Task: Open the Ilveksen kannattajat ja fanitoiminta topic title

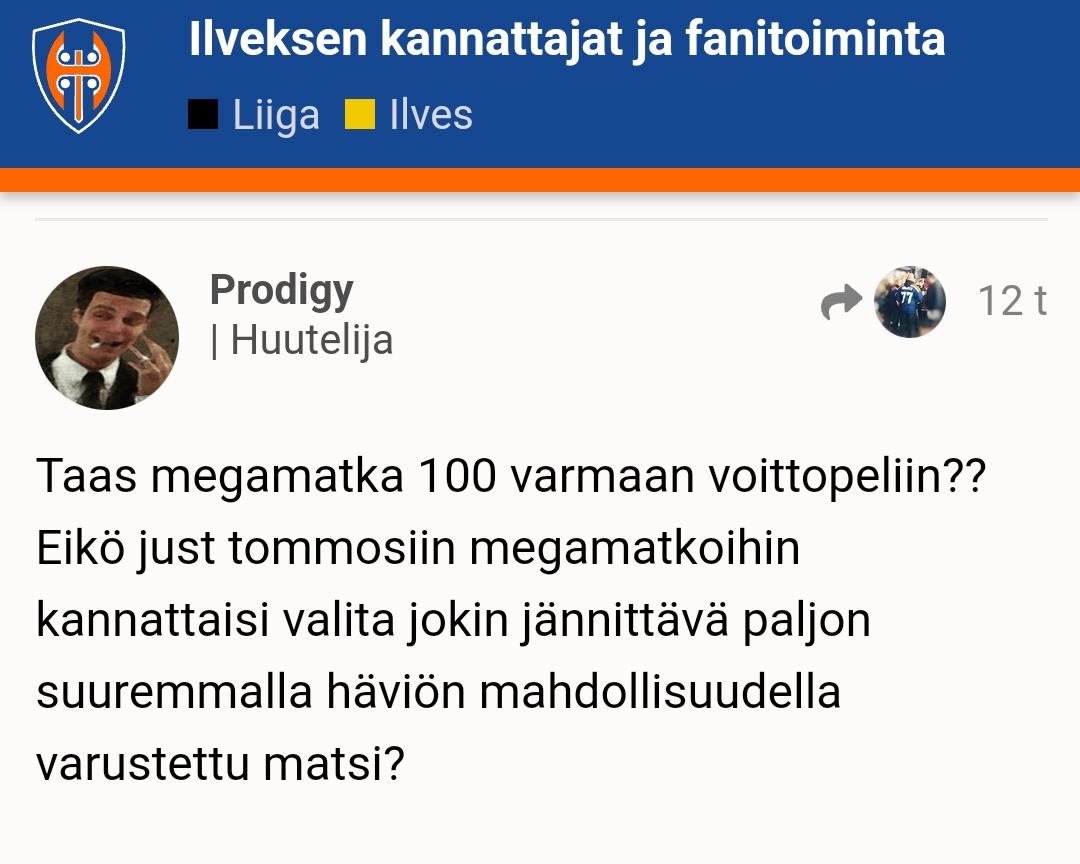Action: click(x=566, y=40)
